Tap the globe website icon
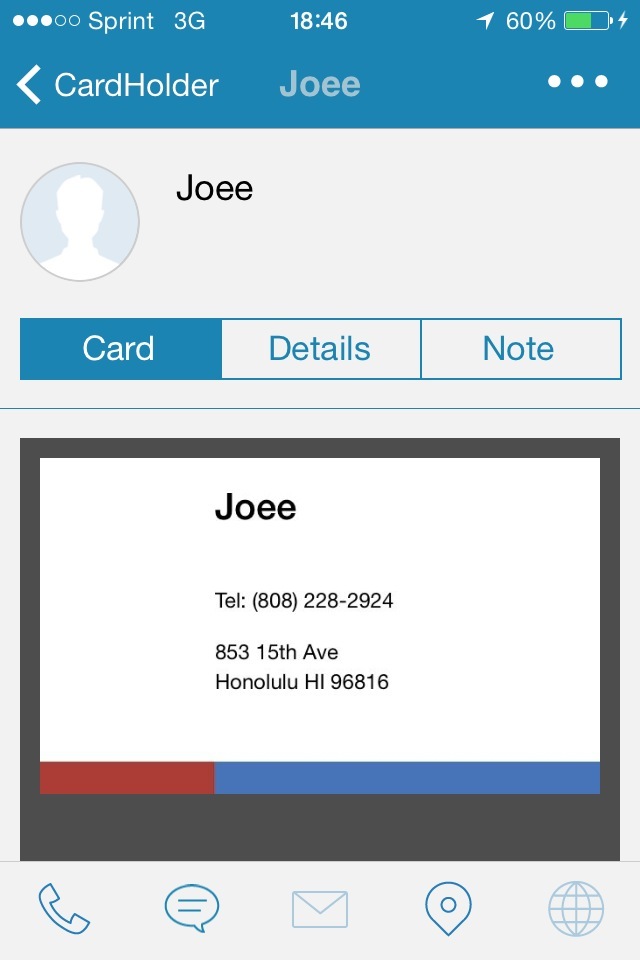The height and width of the screenshot is (960, 640). 576,909
